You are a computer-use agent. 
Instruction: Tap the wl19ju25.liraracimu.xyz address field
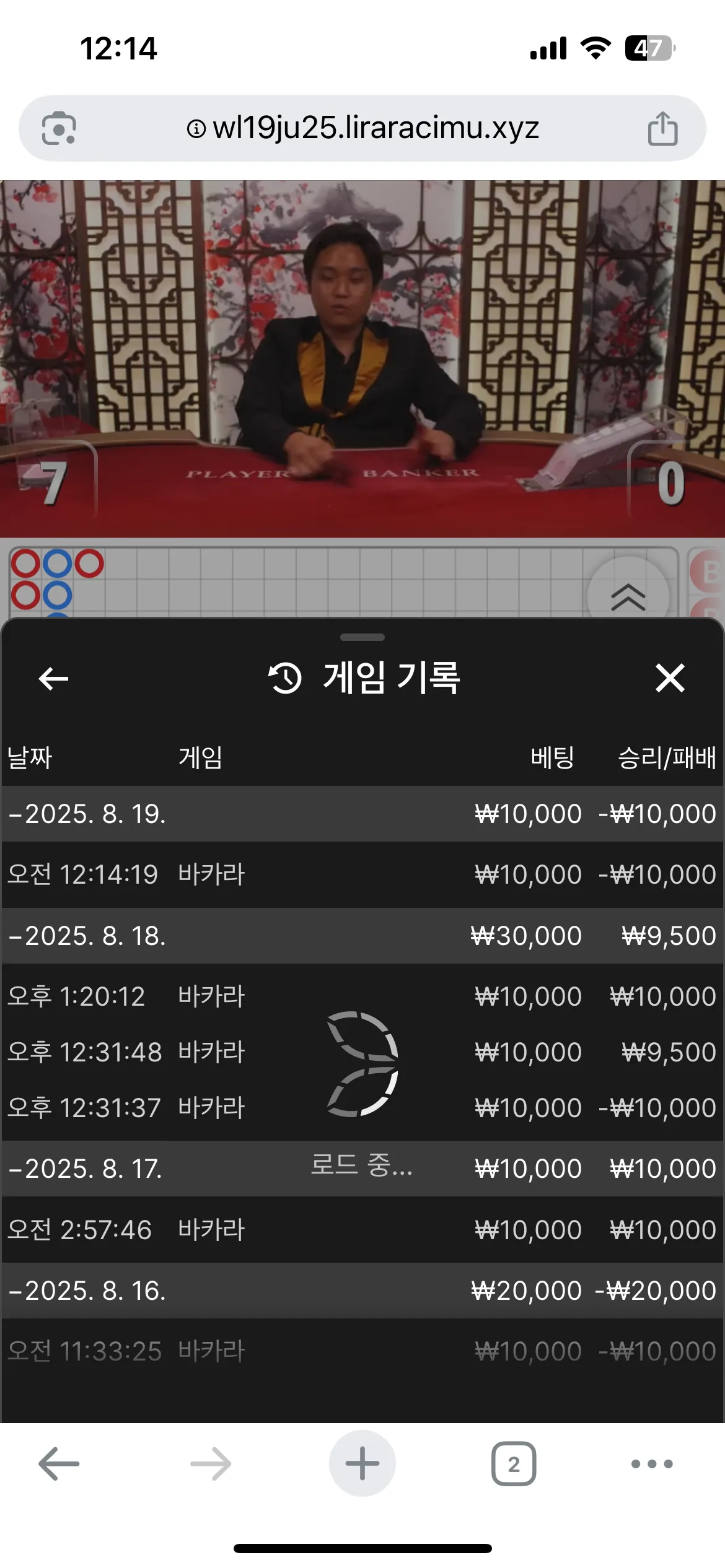tap(362, 128)
